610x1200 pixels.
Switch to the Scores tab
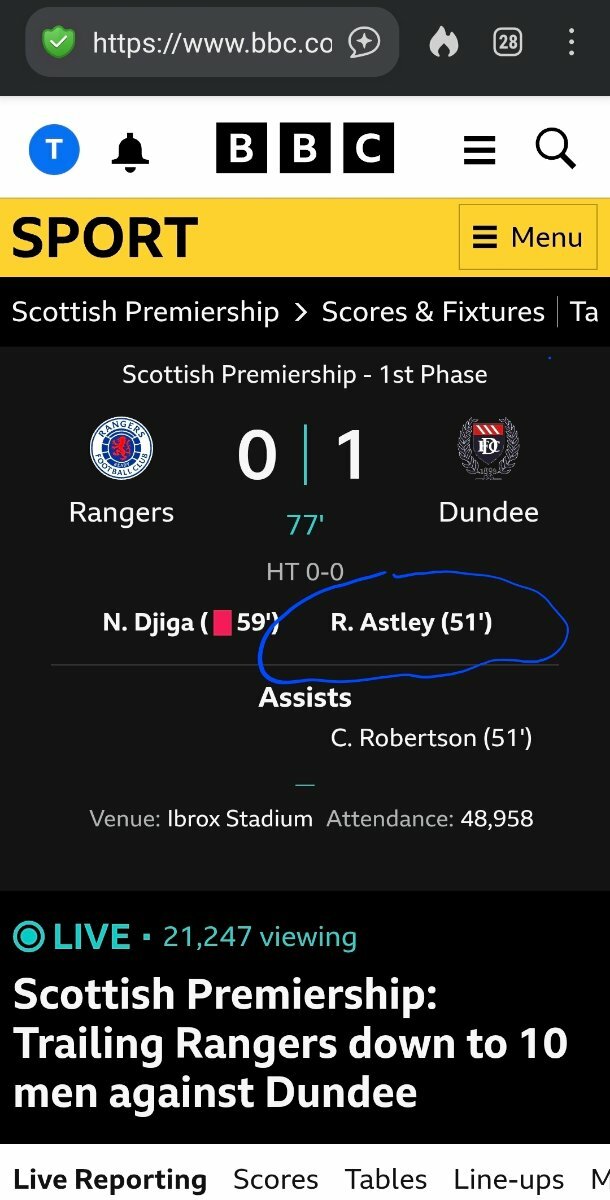276,1179
